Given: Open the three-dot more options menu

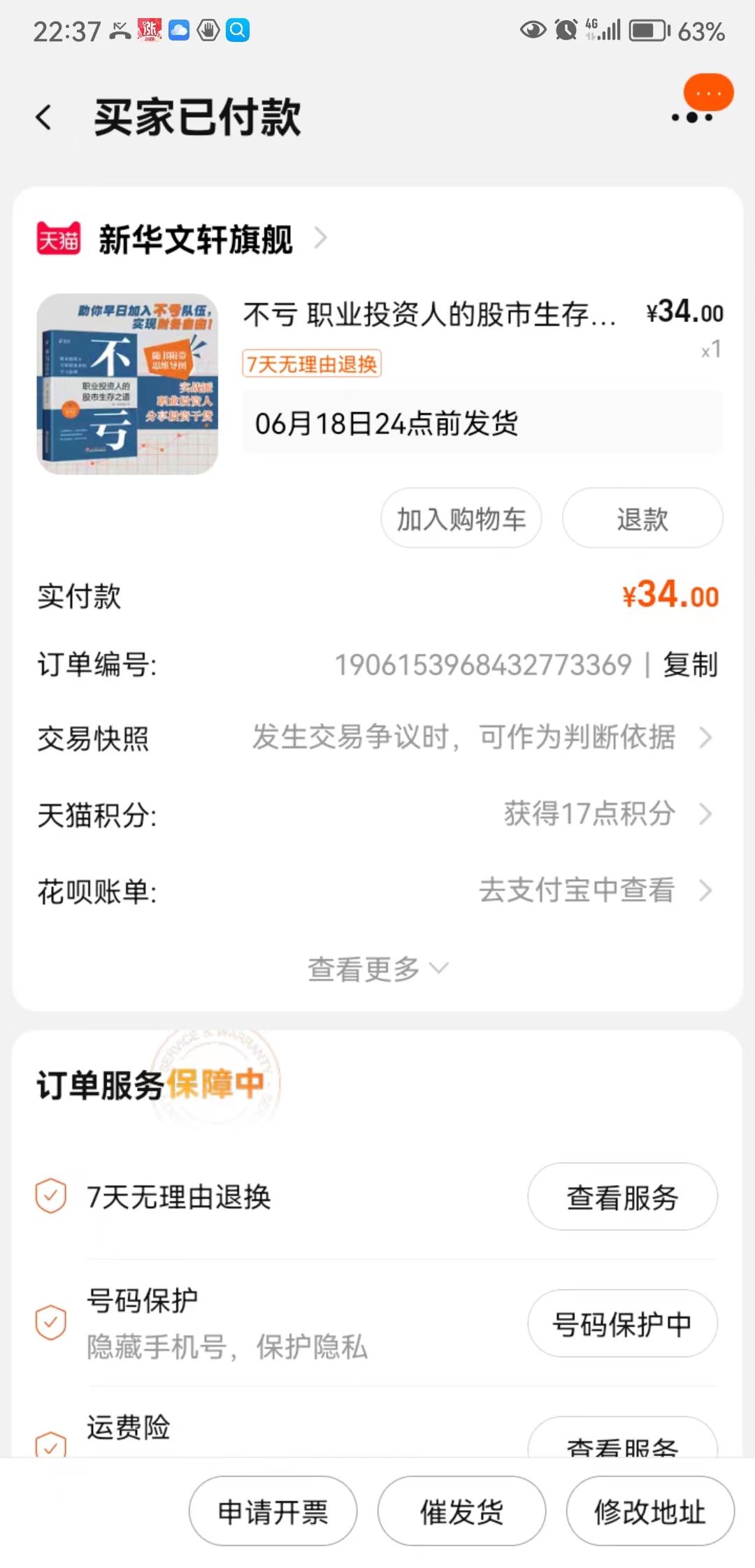Looking at the screenshot, I should point(692,117).
